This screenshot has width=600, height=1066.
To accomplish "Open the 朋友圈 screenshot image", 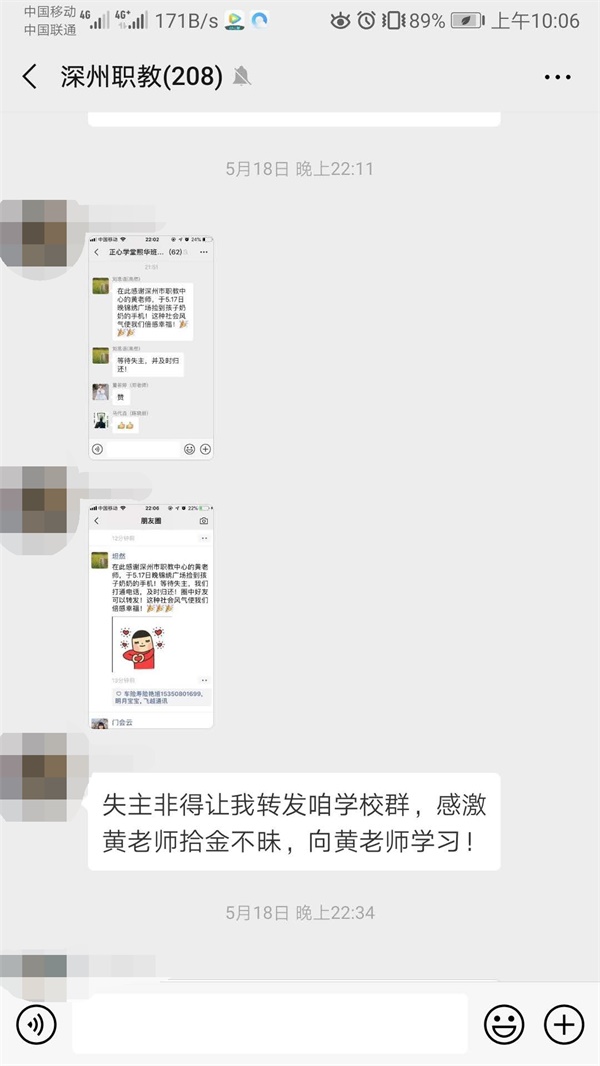I will (149, 615).
